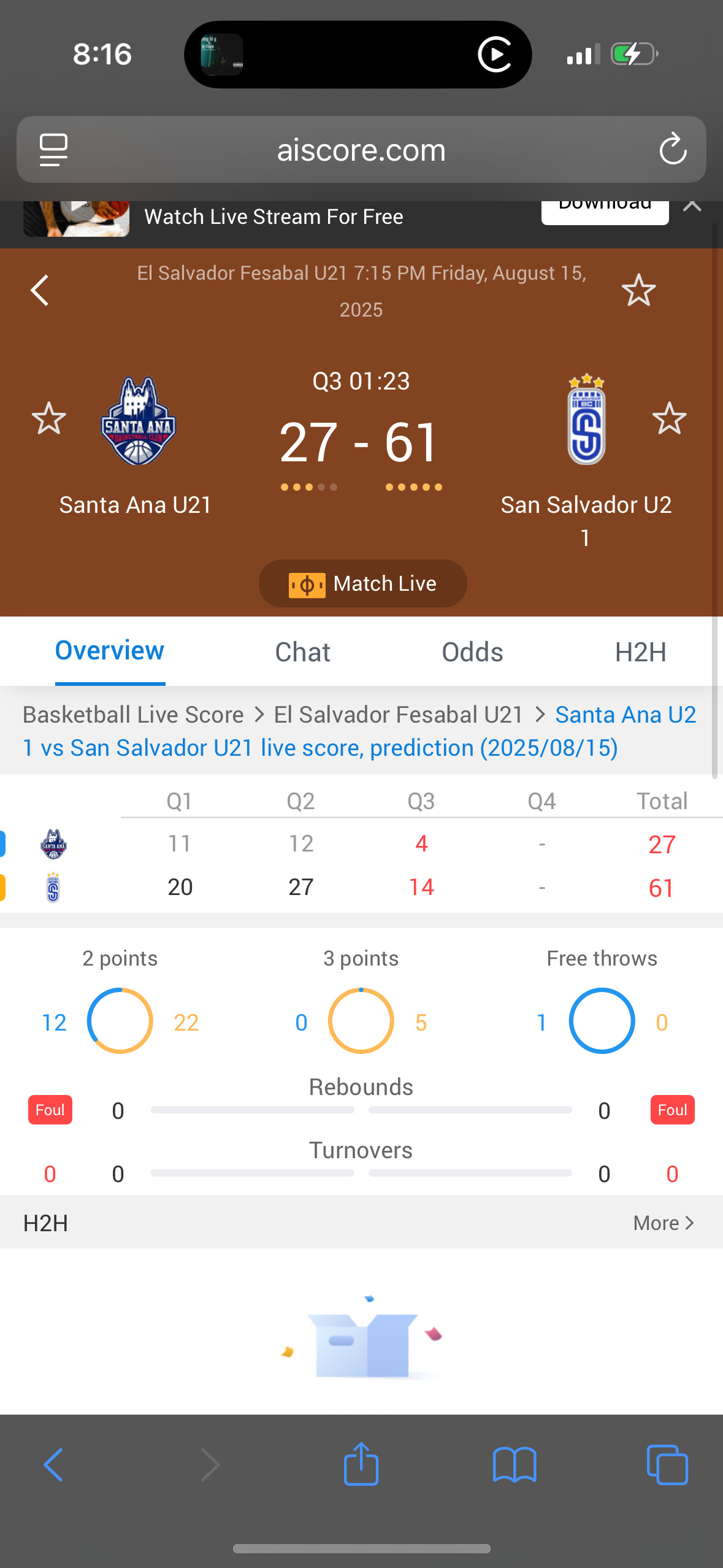Switch to the Chat tab

click(x=302, y=651)
